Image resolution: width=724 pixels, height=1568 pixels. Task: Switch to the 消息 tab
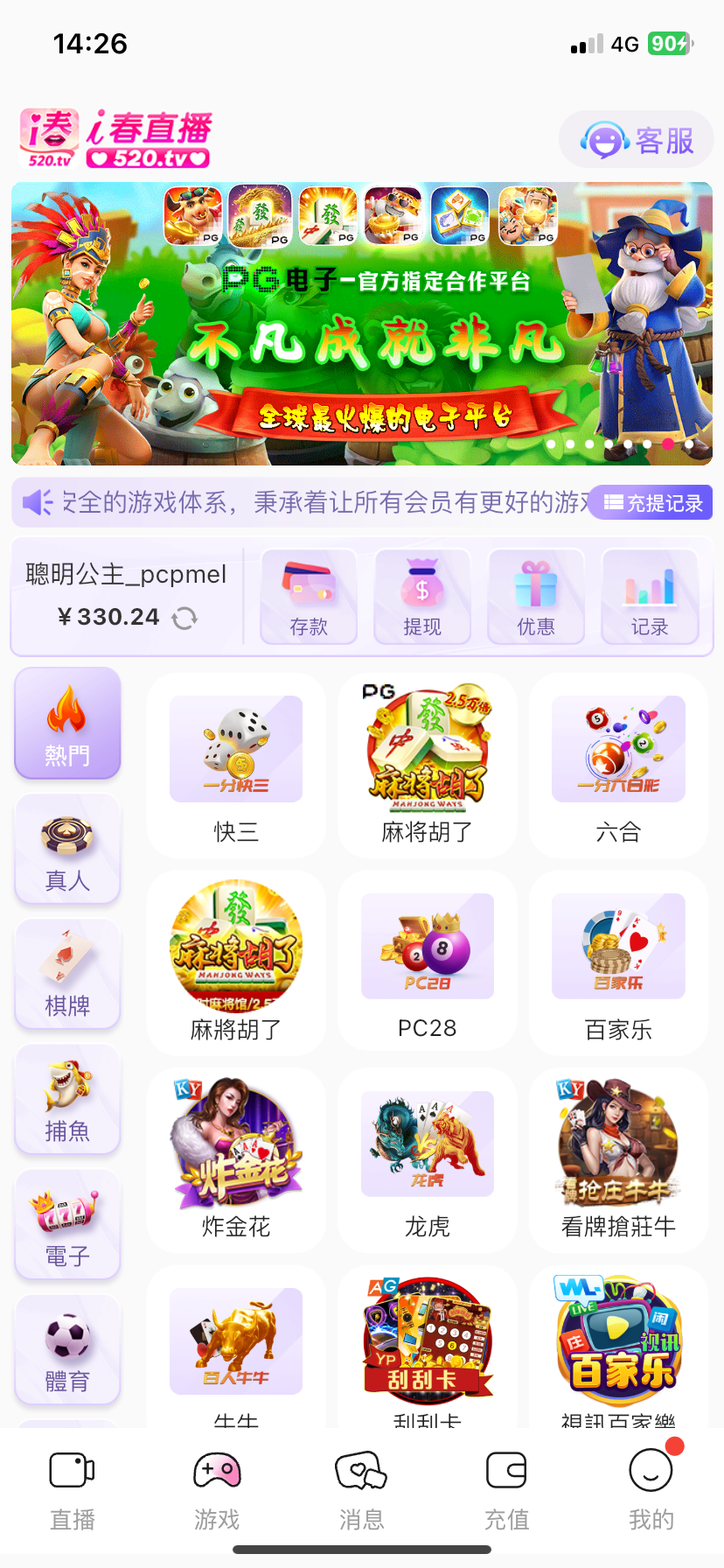[x=362, y=1489]
